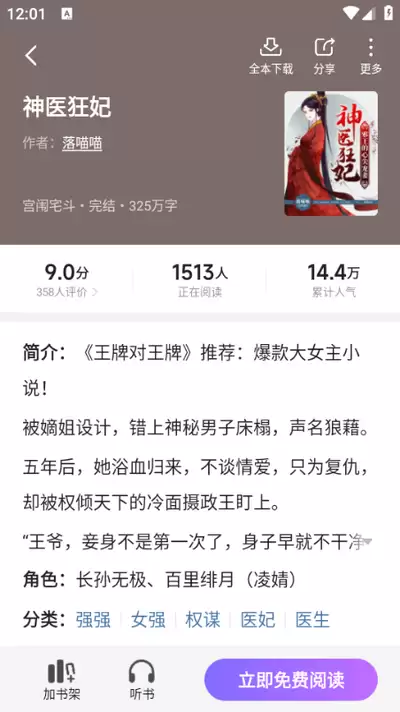400x712 pixels.
Task: View the 358人评价 ratings
Action: [x=67, y=292]
